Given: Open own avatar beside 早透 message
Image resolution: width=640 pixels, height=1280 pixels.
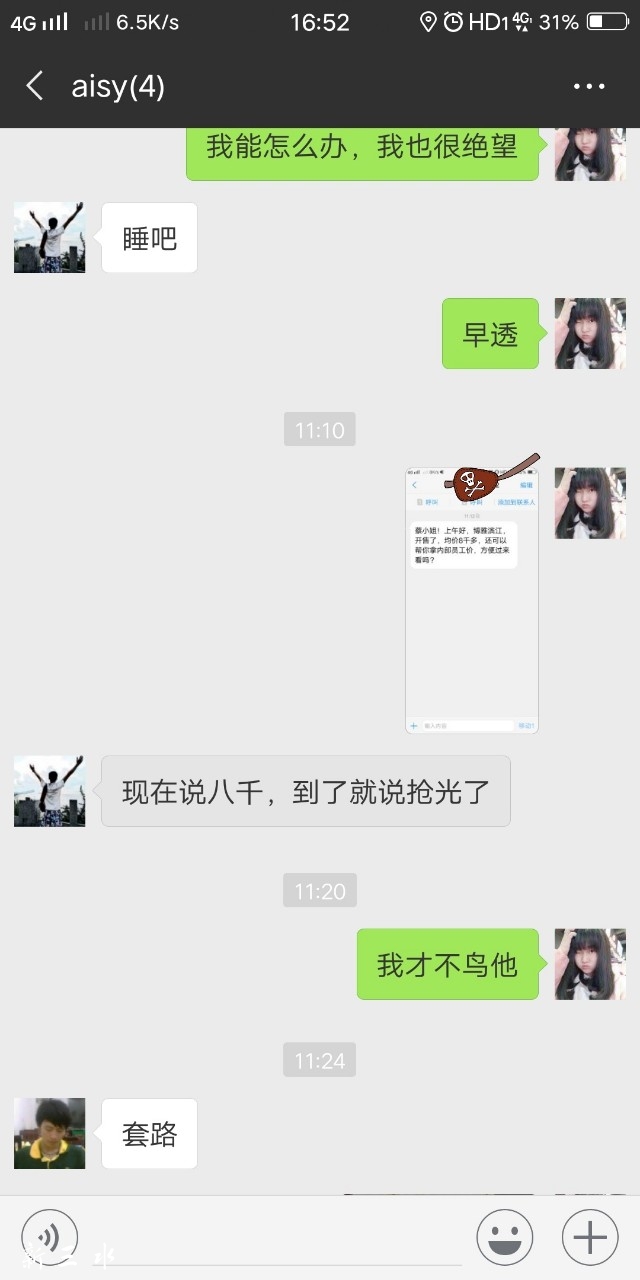Looking at the screenshot, I should pos(590,333).
